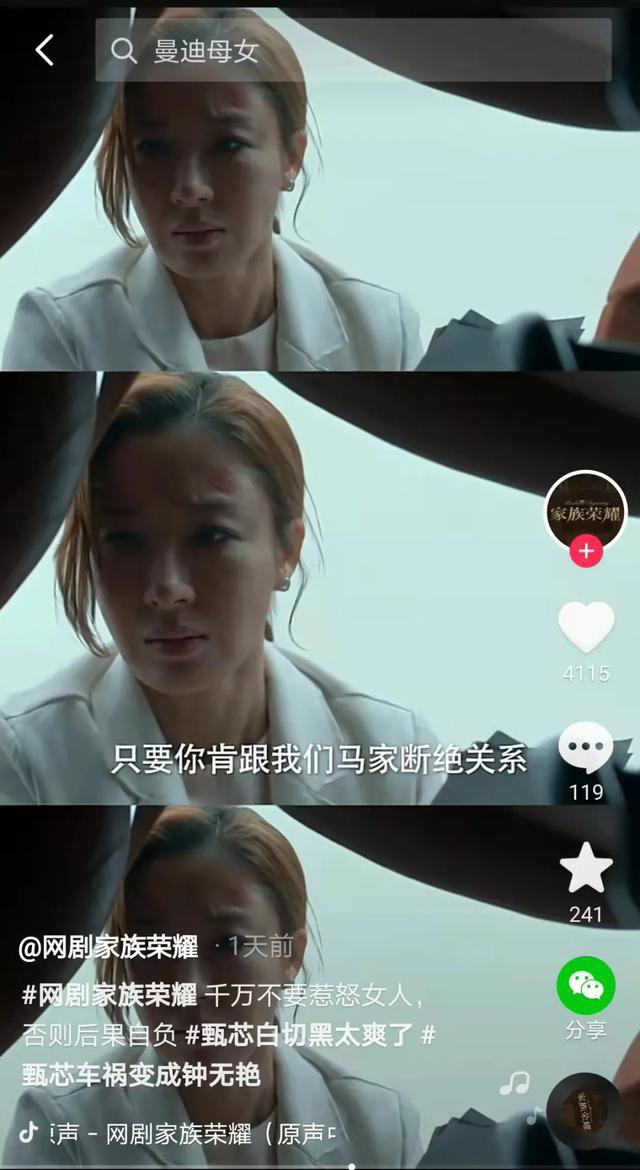Open the @网剧家族荣耀 profile name
This screenshot has height=1170, width=640.
[x=108, y=947]
